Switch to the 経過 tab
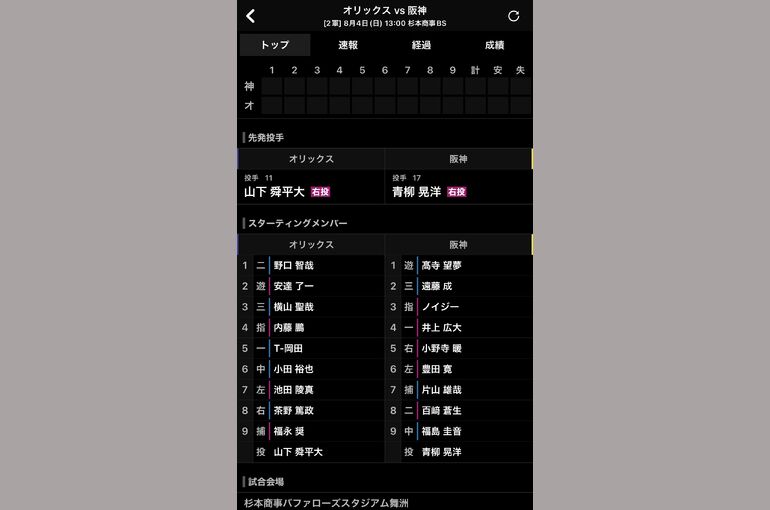Image resolution: width=770 pixels, height=510 pixels. (421, 45)
